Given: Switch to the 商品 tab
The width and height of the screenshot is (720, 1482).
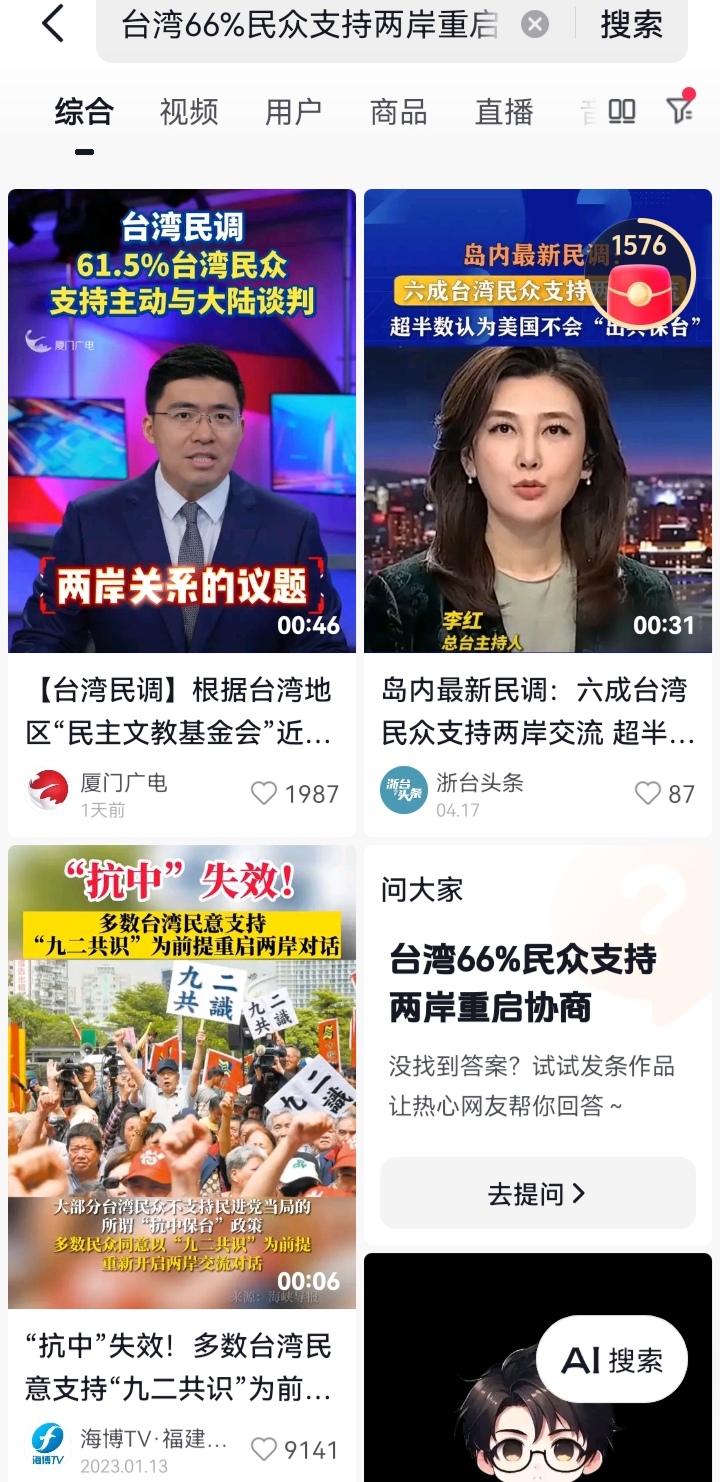Looking at the screenshot, I should coord(398,112).
